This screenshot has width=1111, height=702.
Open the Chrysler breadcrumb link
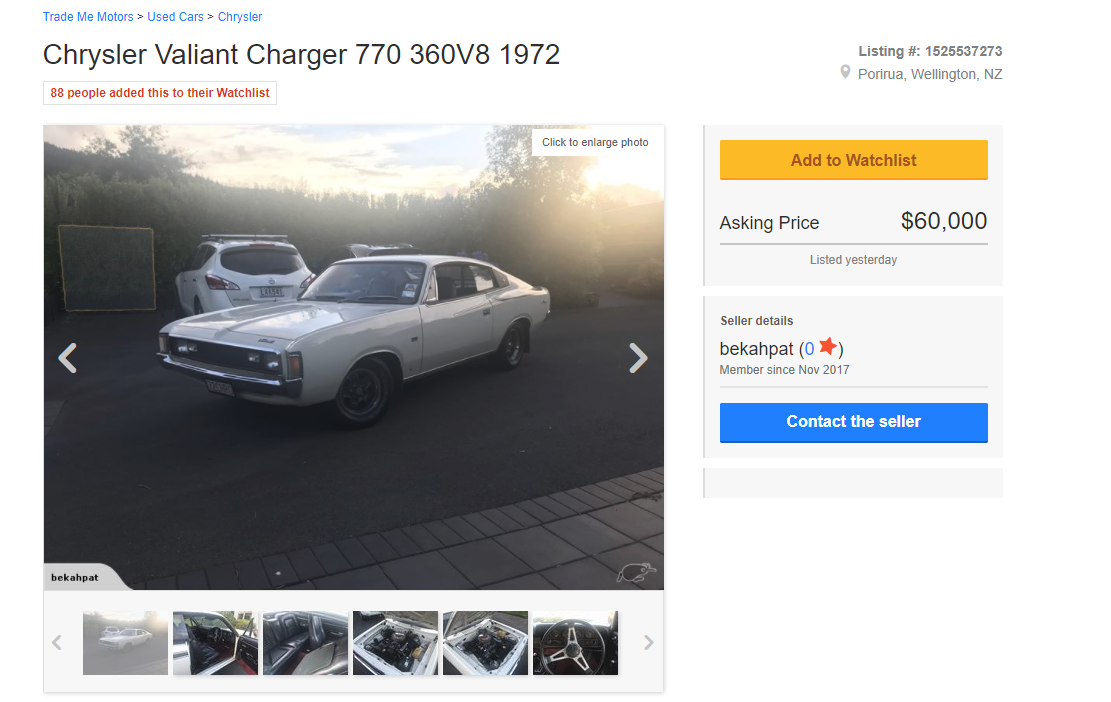(x=240, y=17)
